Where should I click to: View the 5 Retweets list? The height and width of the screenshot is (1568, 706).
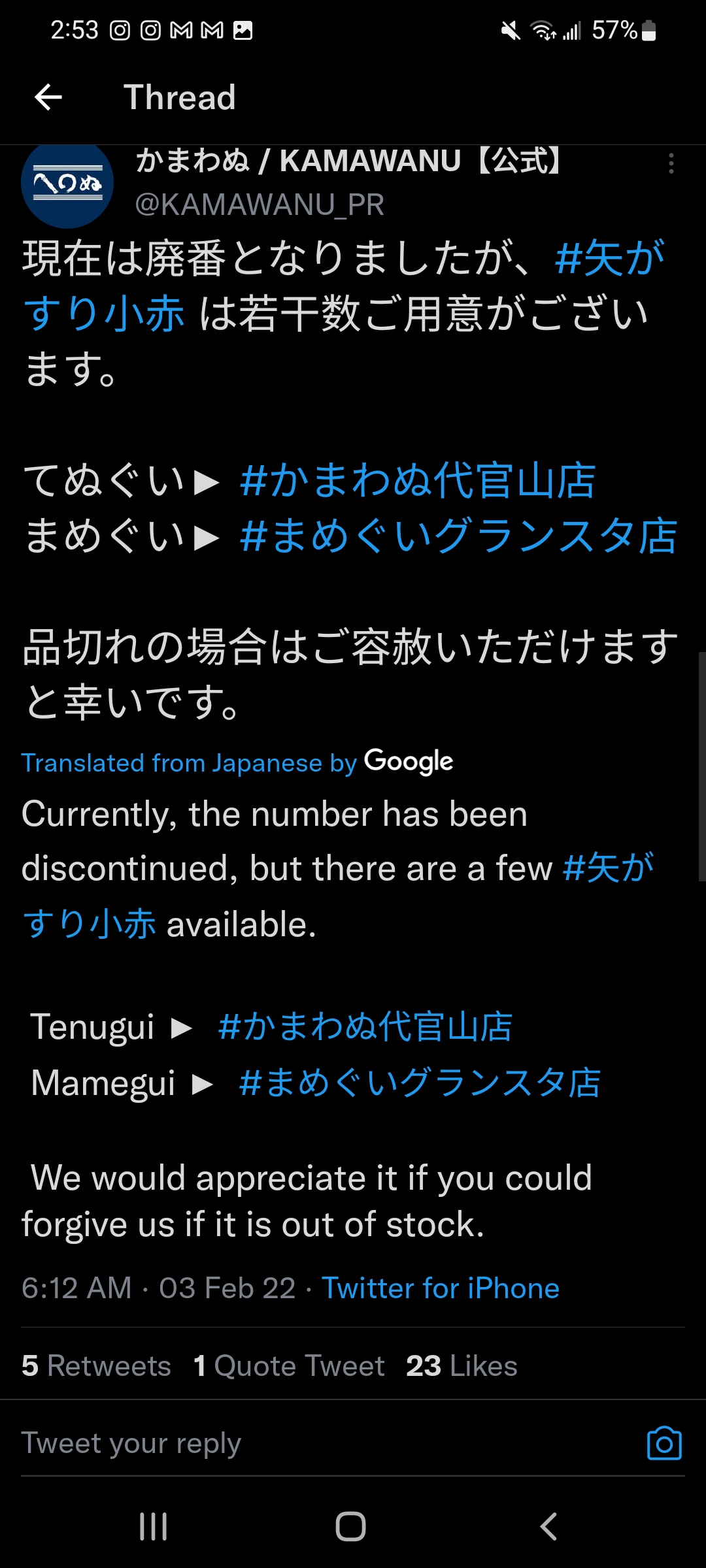point(96,1365)
